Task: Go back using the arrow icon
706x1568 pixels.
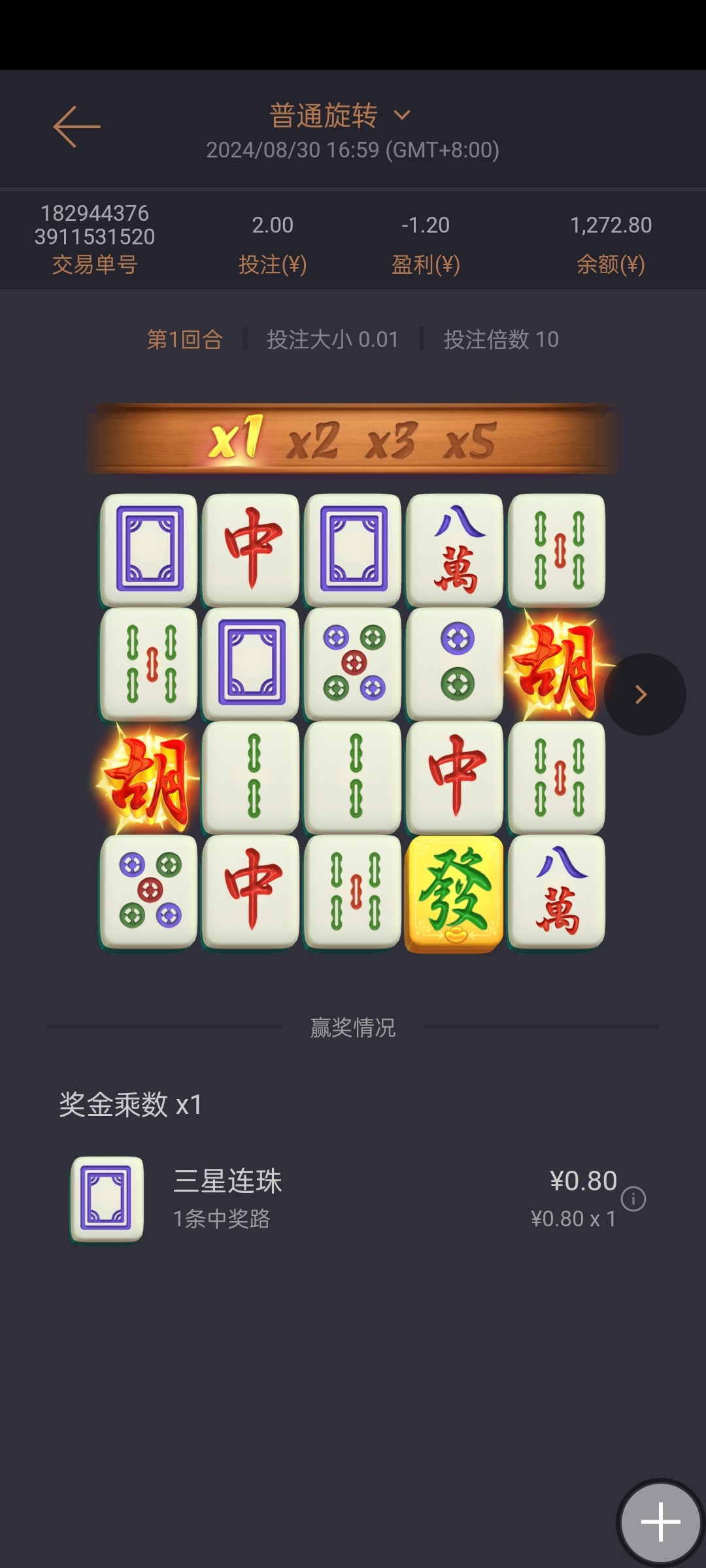Action: (x=76, y=127)
